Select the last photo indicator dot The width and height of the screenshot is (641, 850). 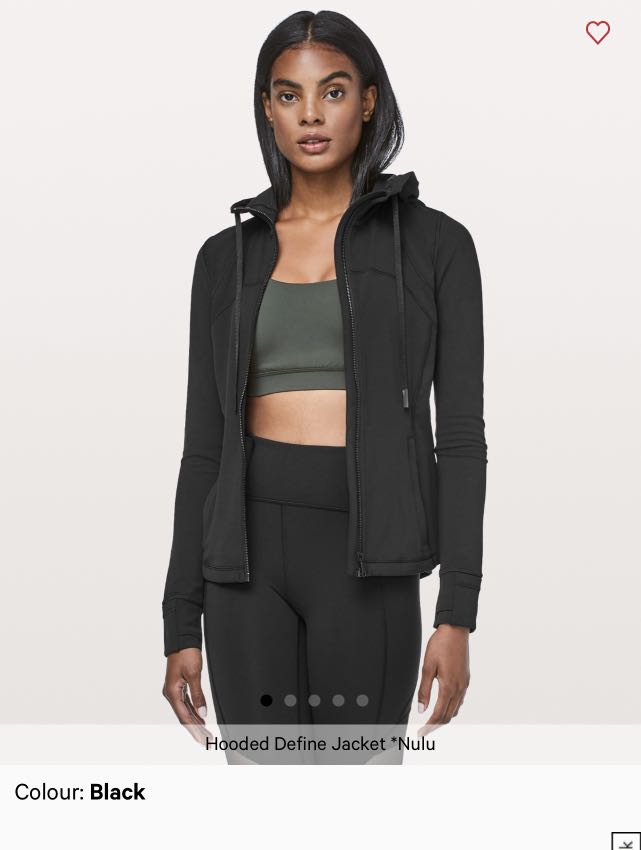362,700
